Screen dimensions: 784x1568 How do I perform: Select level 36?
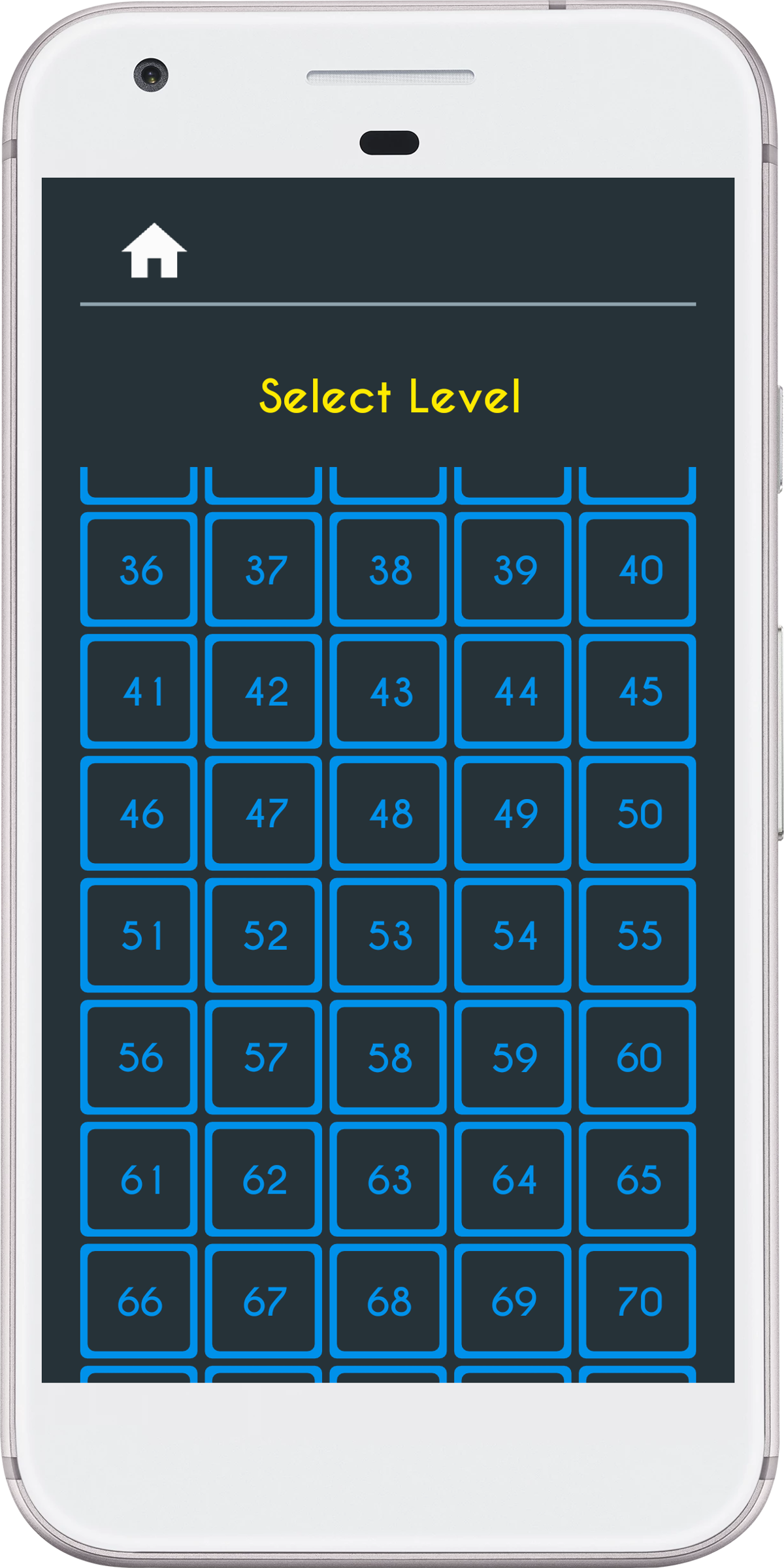(139, 569)
